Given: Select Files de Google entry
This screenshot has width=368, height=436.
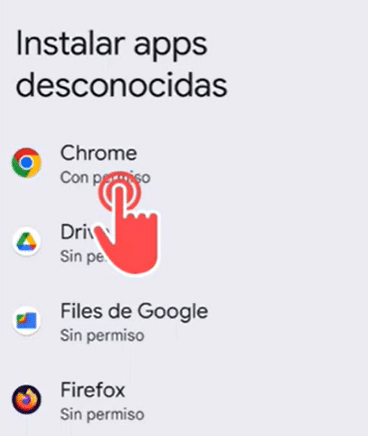Looking at the screenshot, I should coord(184,322).
